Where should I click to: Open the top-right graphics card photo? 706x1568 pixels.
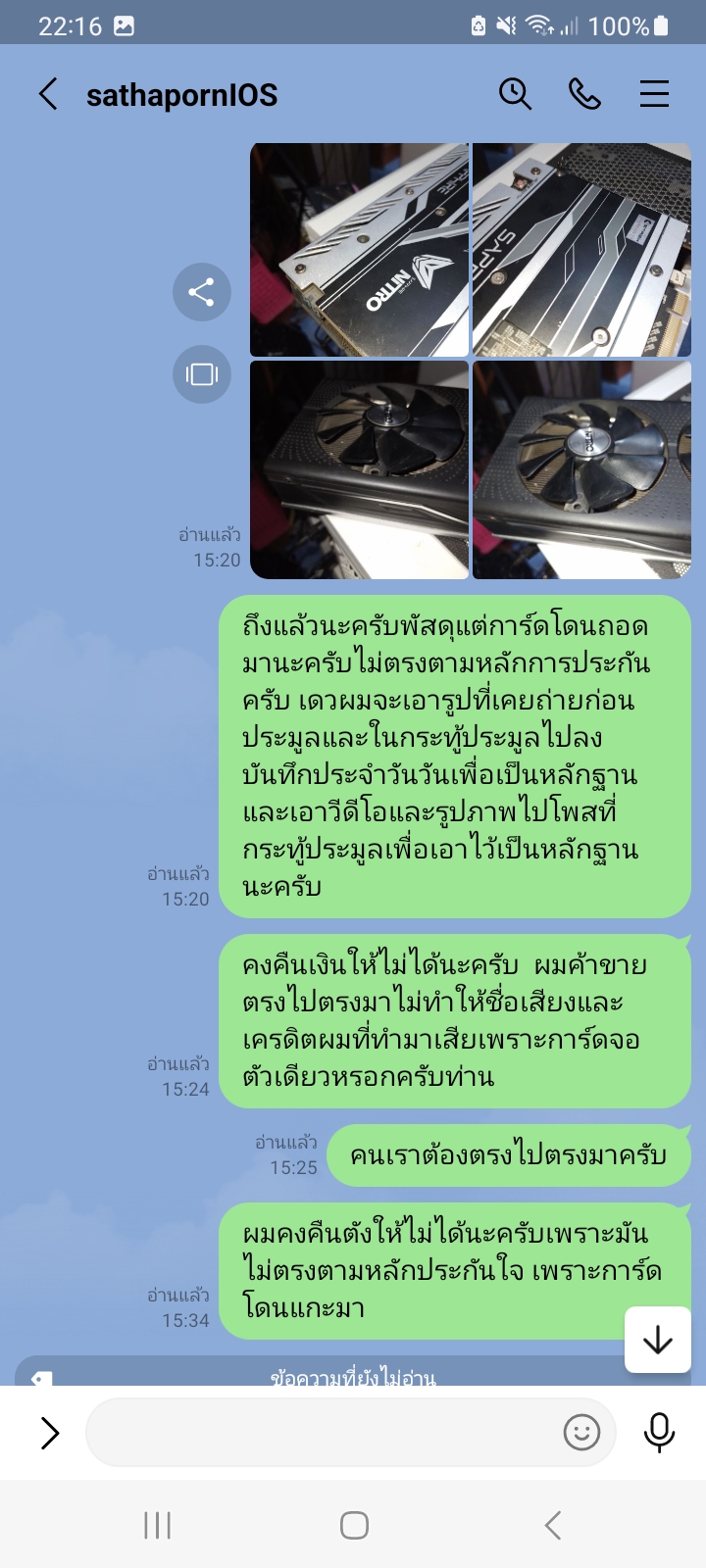pyautogui.click(x=581, y=250)
